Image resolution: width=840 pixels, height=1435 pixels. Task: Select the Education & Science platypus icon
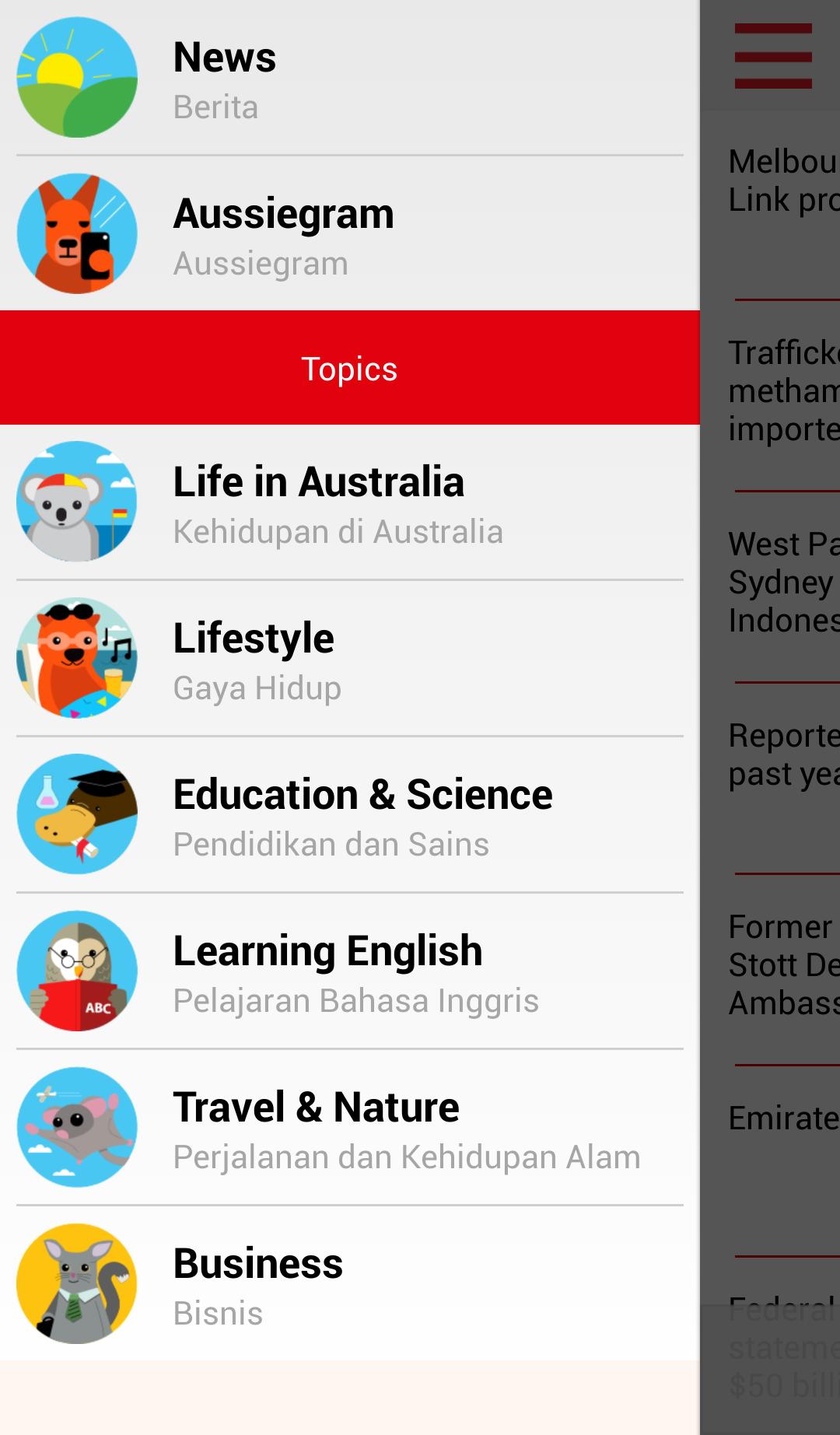pyautogui.click(x=76, y=814)
